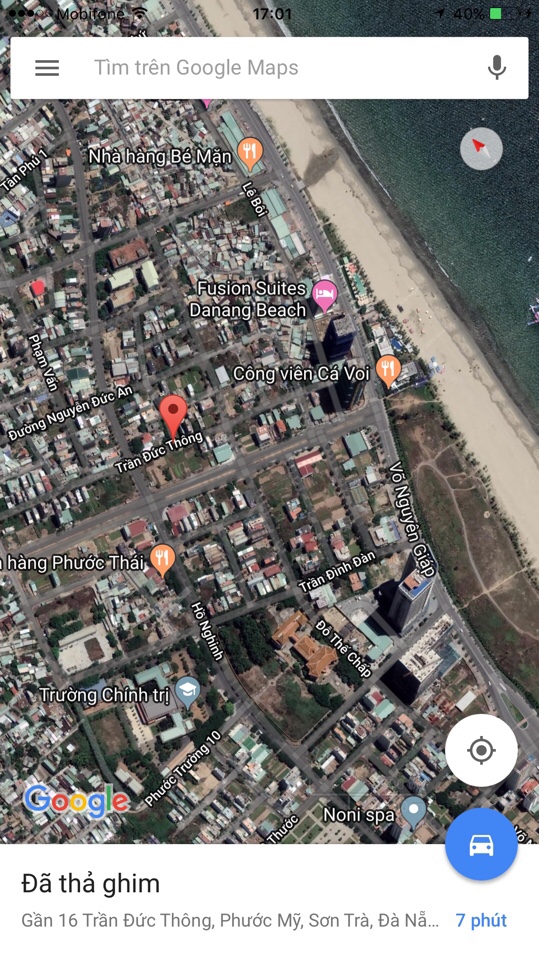Select Trường Chính trị school marker
539x959 pixels.
click(187, 691)
